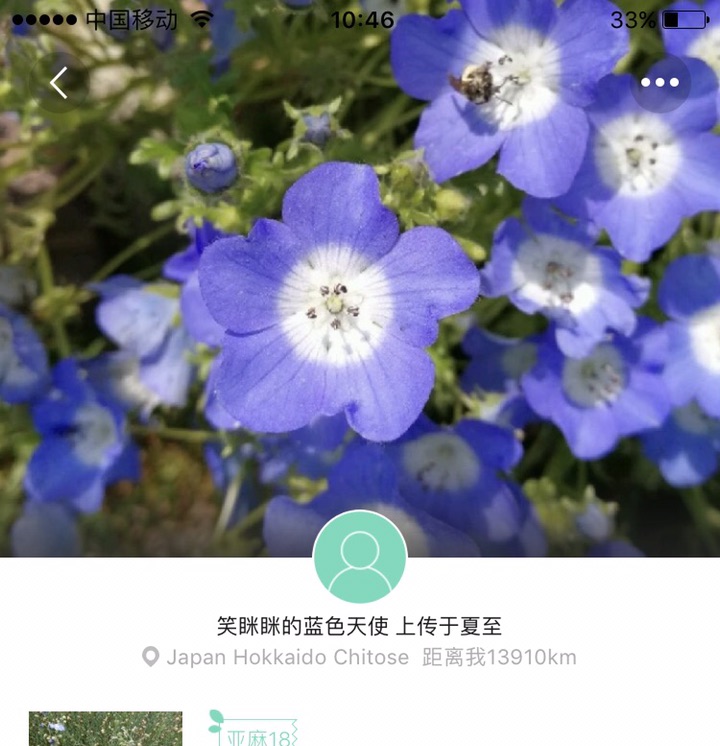Go back using the top-left arrow
Viewport: 720px width, 746px height.
[59, 83]
